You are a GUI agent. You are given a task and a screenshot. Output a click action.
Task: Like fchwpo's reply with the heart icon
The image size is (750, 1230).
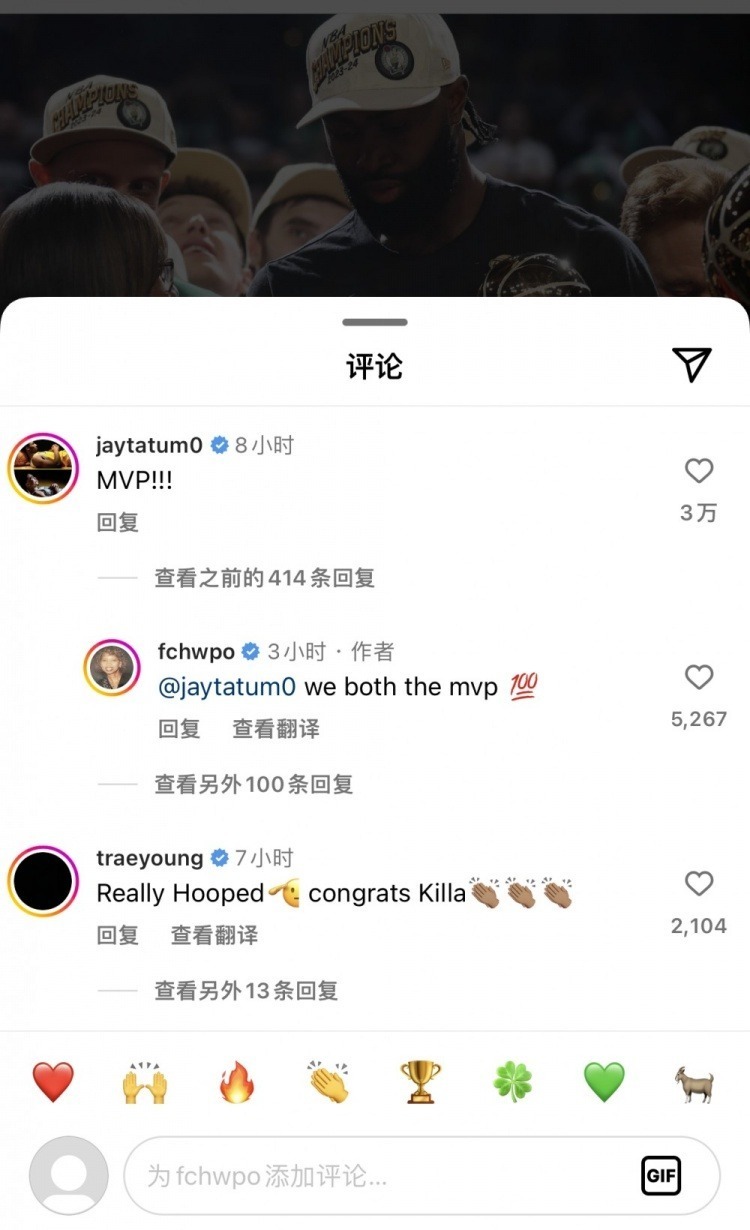[698, 677]
